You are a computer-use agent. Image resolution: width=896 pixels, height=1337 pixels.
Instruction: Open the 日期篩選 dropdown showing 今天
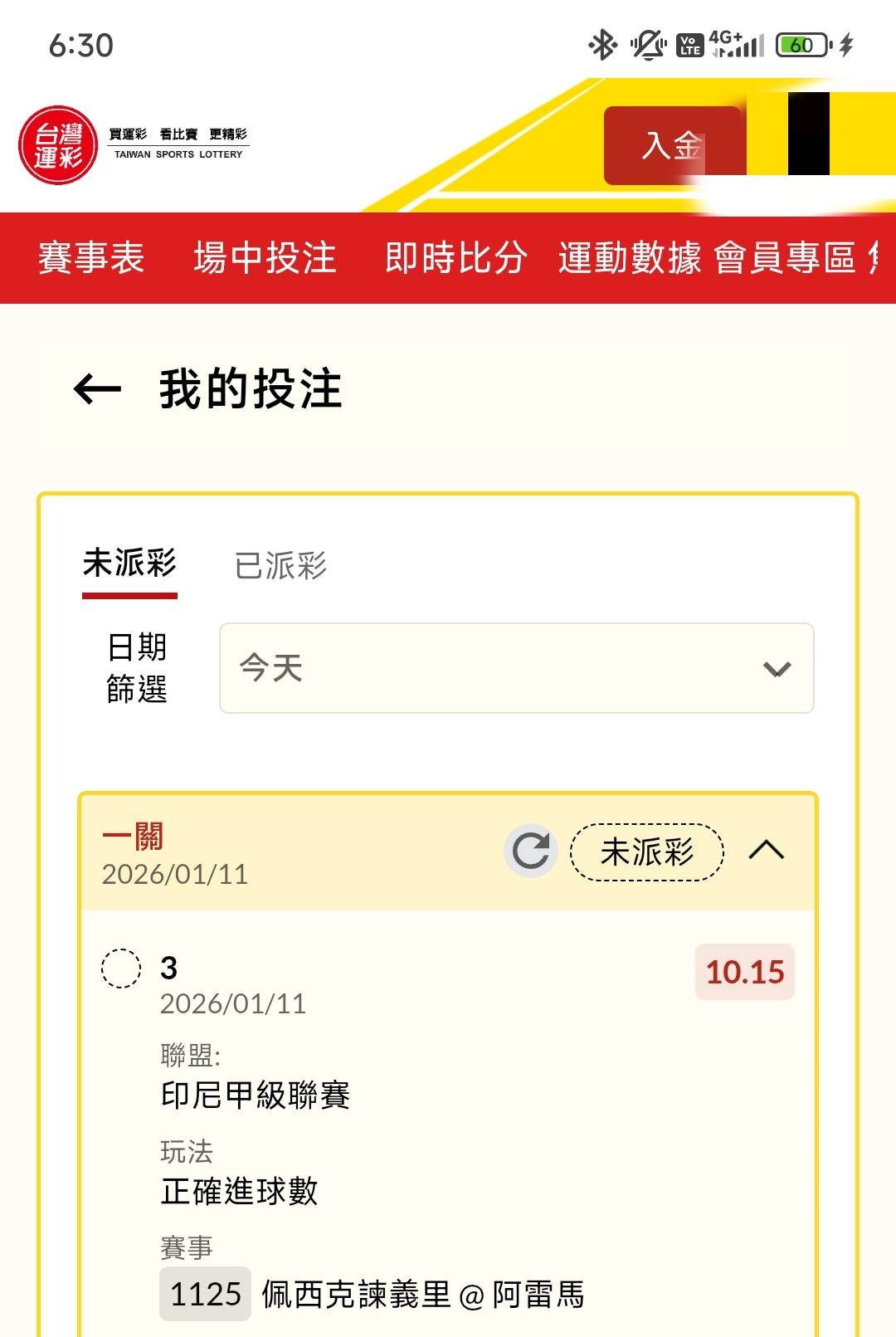pos(516,668)
